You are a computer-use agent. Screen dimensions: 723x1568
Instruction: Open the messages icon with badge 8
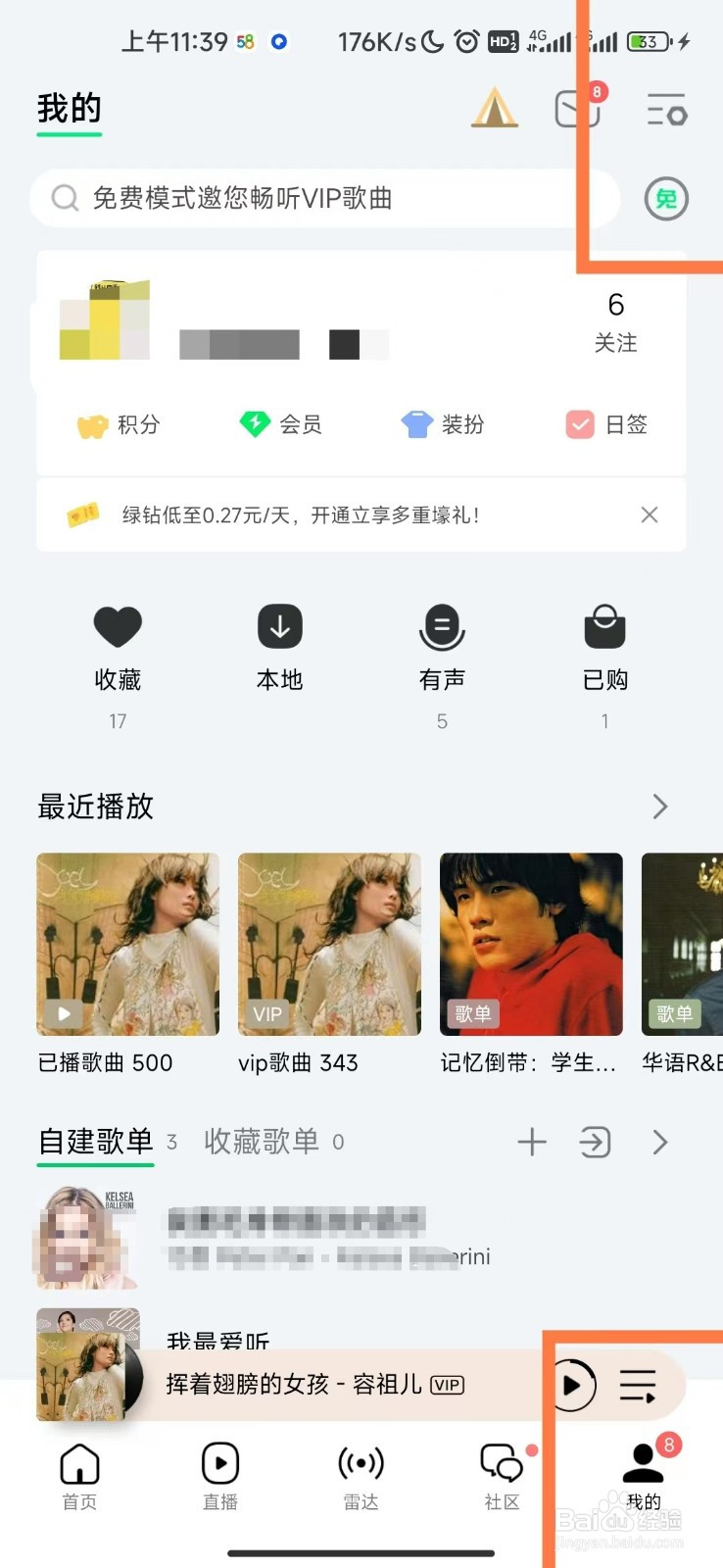coord(576,109)
